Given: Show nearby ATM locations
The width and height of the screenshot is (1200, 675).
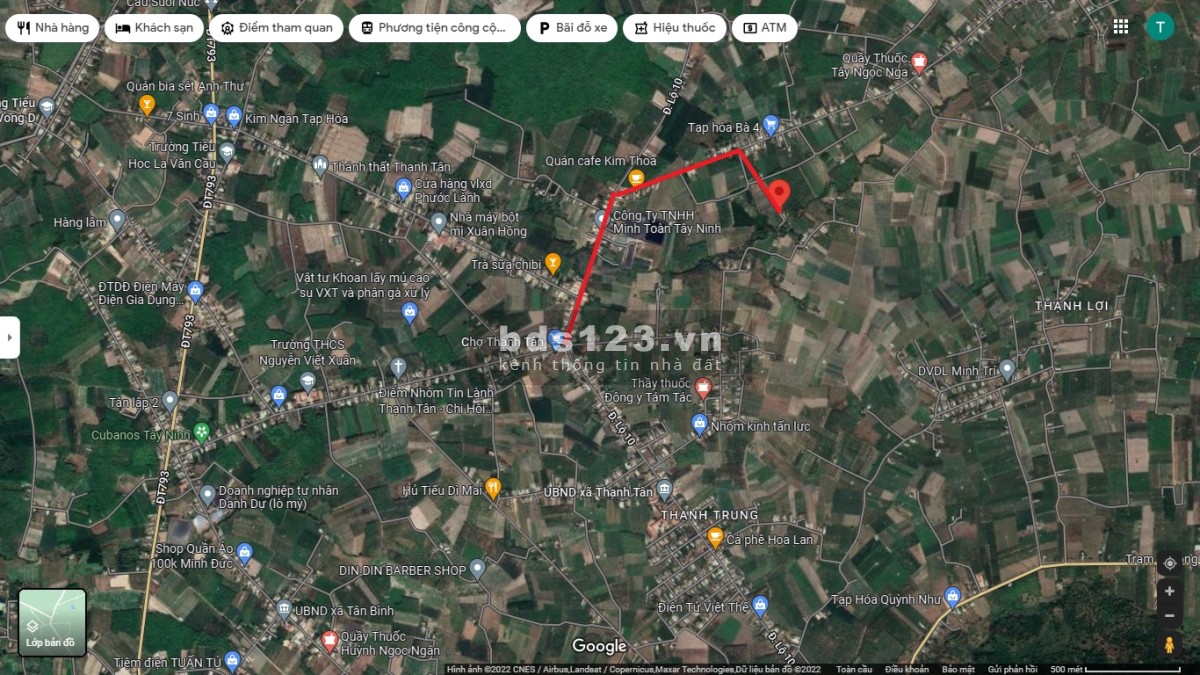Looking at the screenshot, I should [764, 28].
